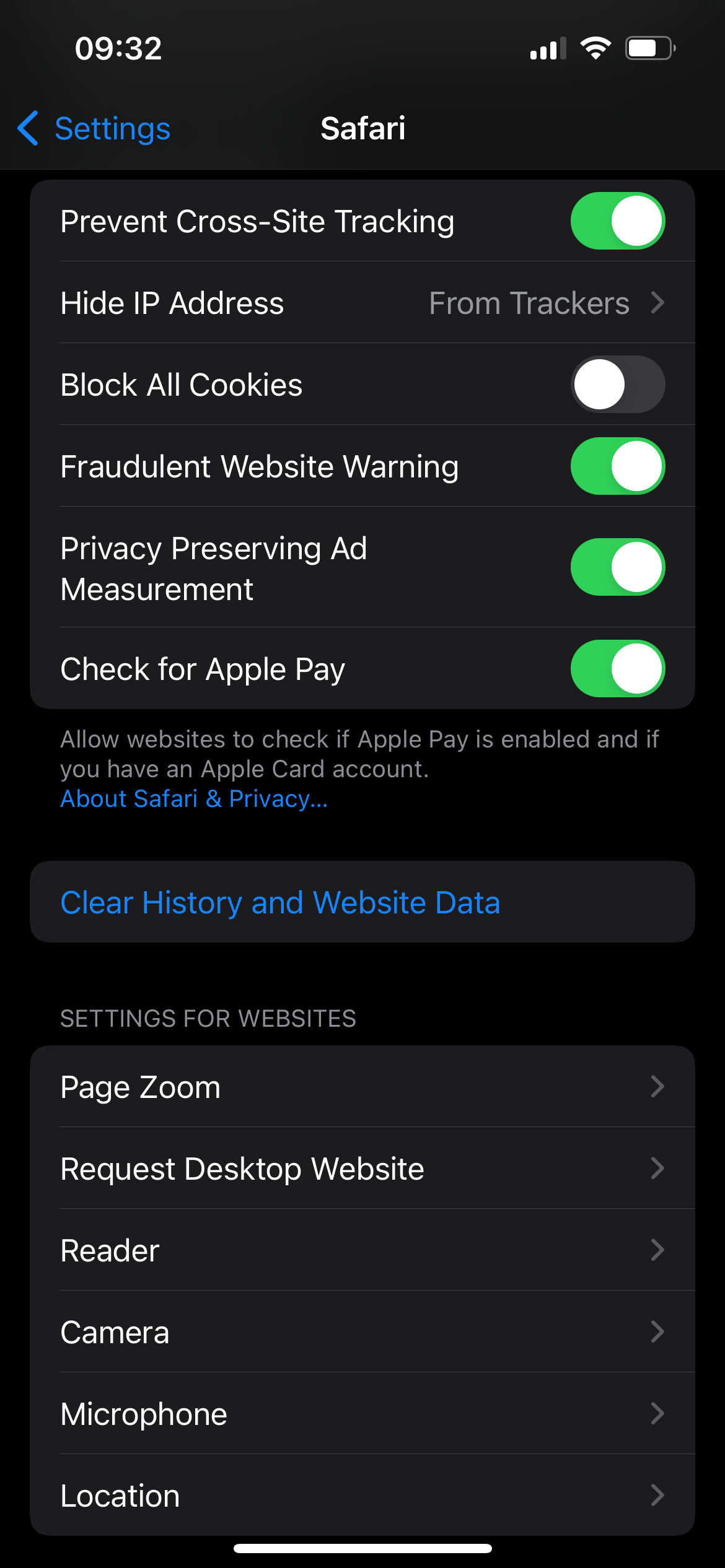Open Page Zoom settings
Viewport: 725px width, 1568px height.
point(362,1087)
